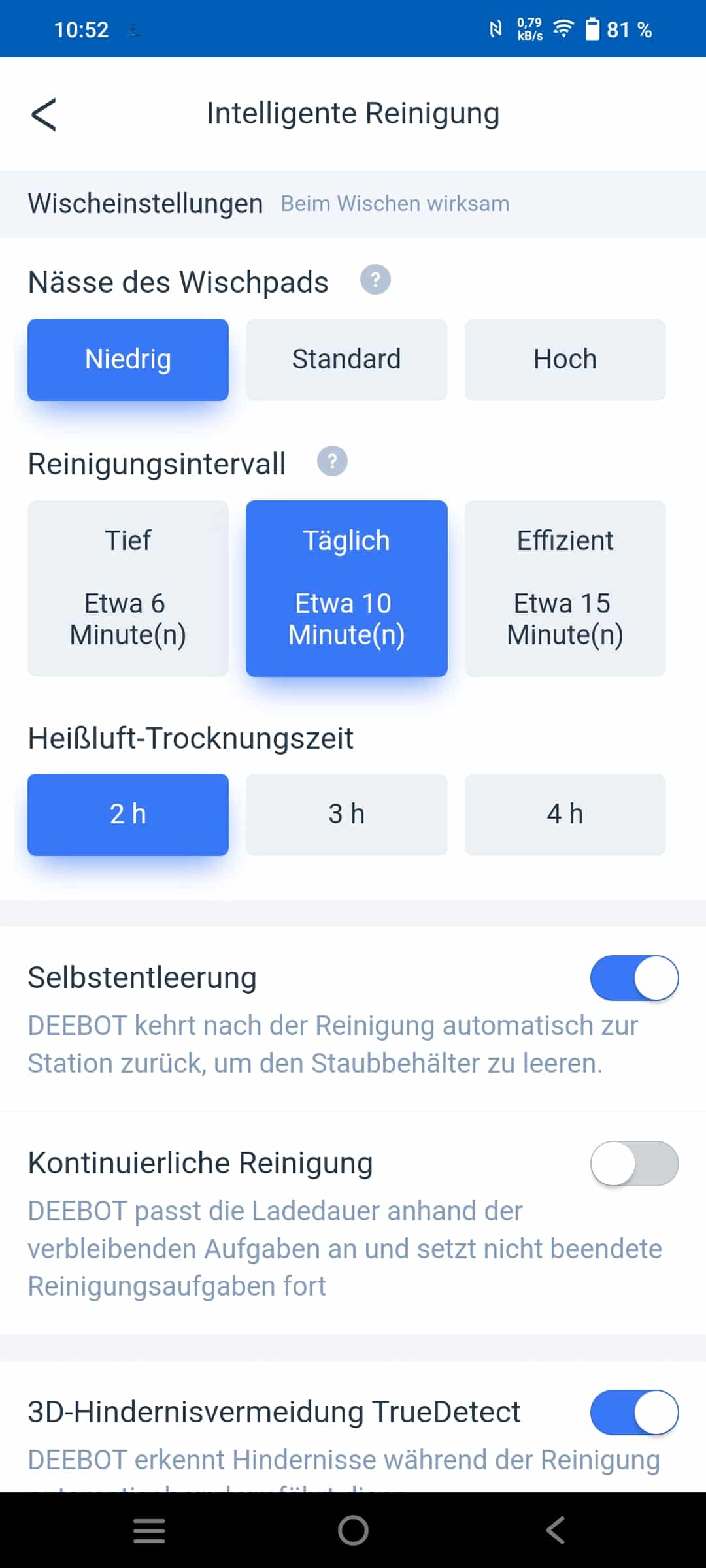Set hot-air drying time to 2 h
The image size is (706, 1568).
click(128, 814)
